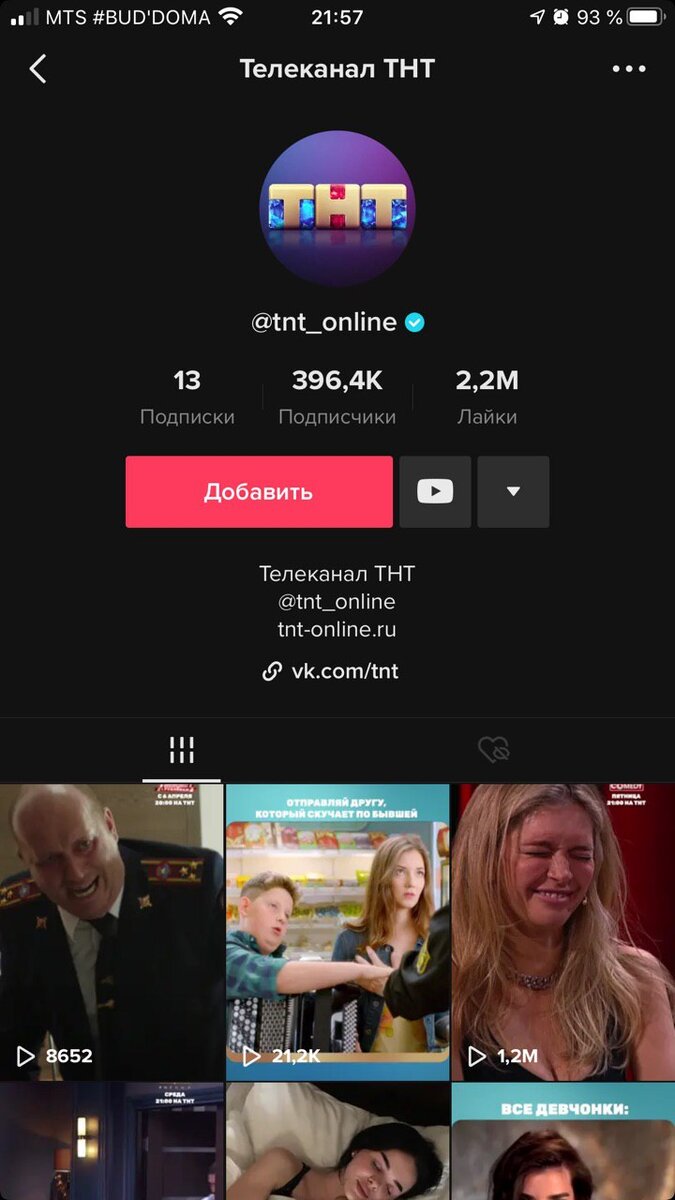675x1200 pixels.
Task: Go back using the top-left arrow
Action: [x=38, y=69]
